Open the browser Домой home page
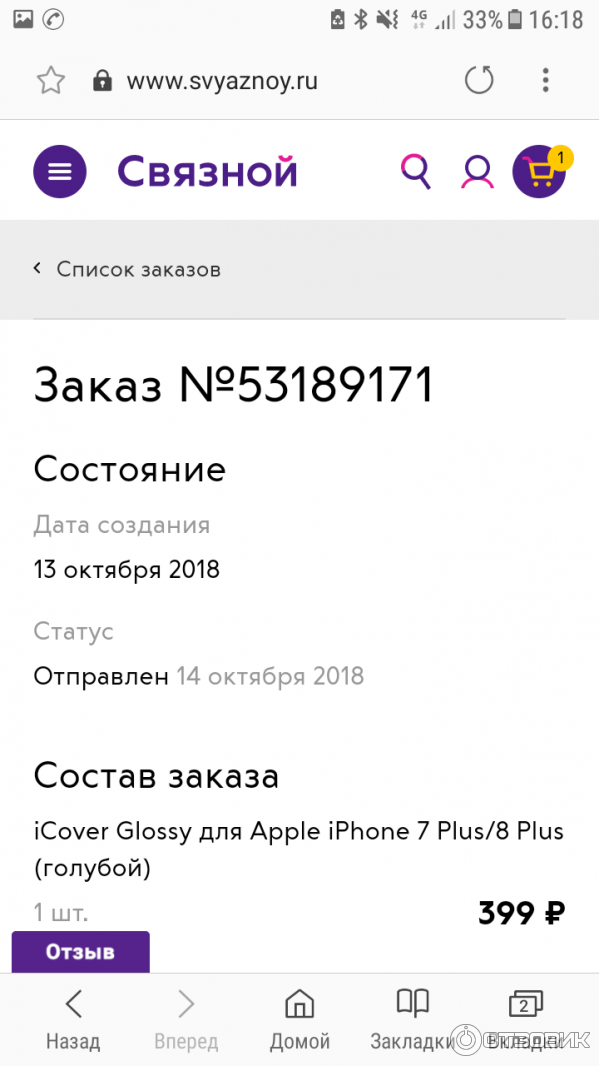600x1066 pixels. (299, 1019)
